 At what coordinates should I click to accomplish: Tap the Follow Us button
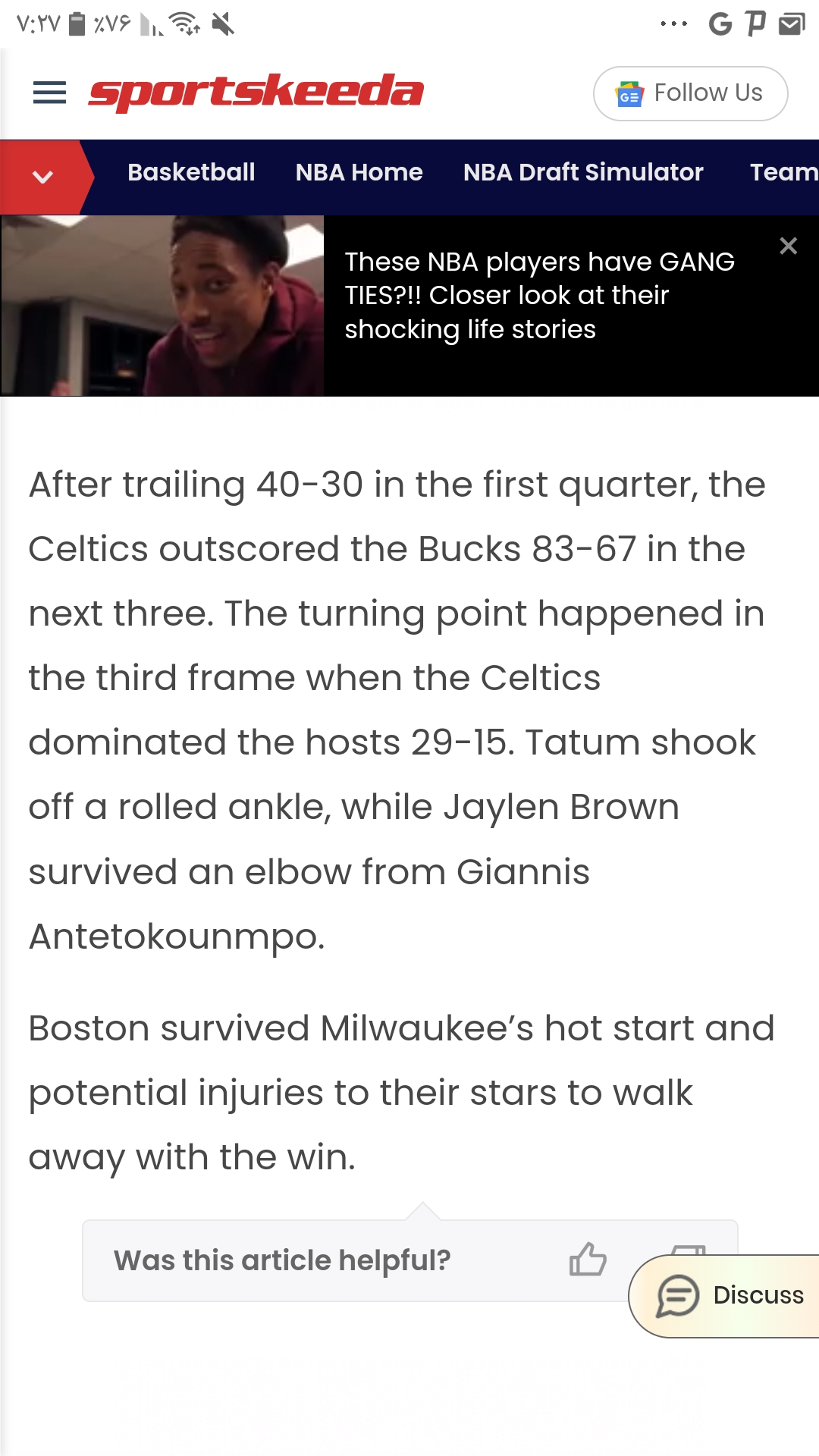690,93
